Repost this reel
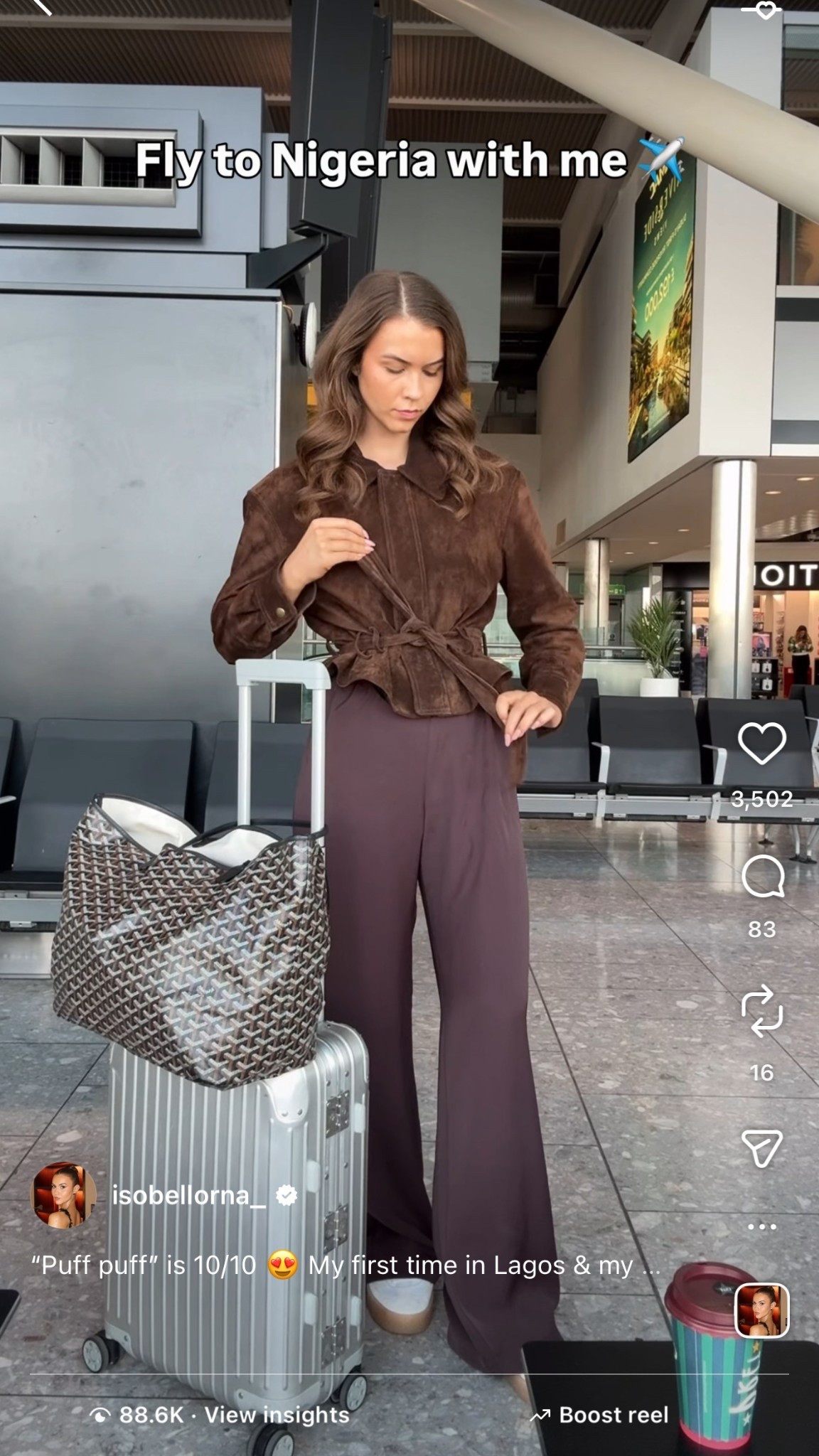 (x=762, y=1011)
